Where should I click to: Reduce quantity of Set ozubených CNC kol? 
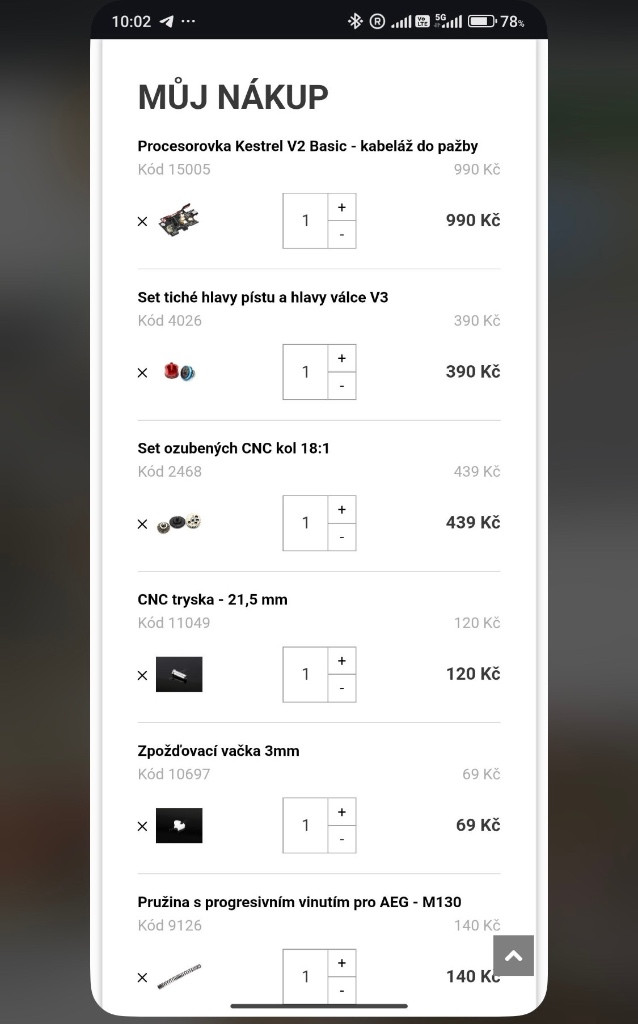point(342,537)
